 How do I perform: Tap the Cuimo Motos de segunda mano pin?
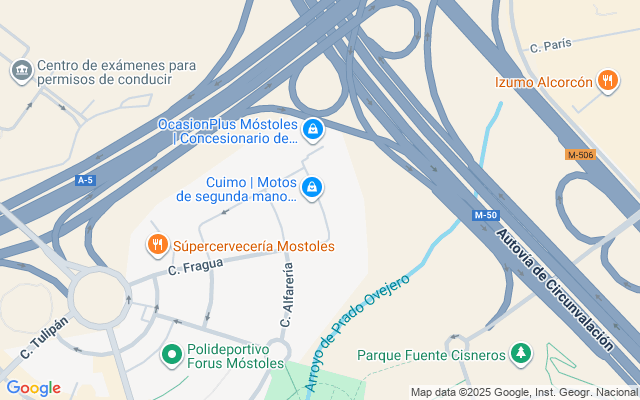pos(312,187)
